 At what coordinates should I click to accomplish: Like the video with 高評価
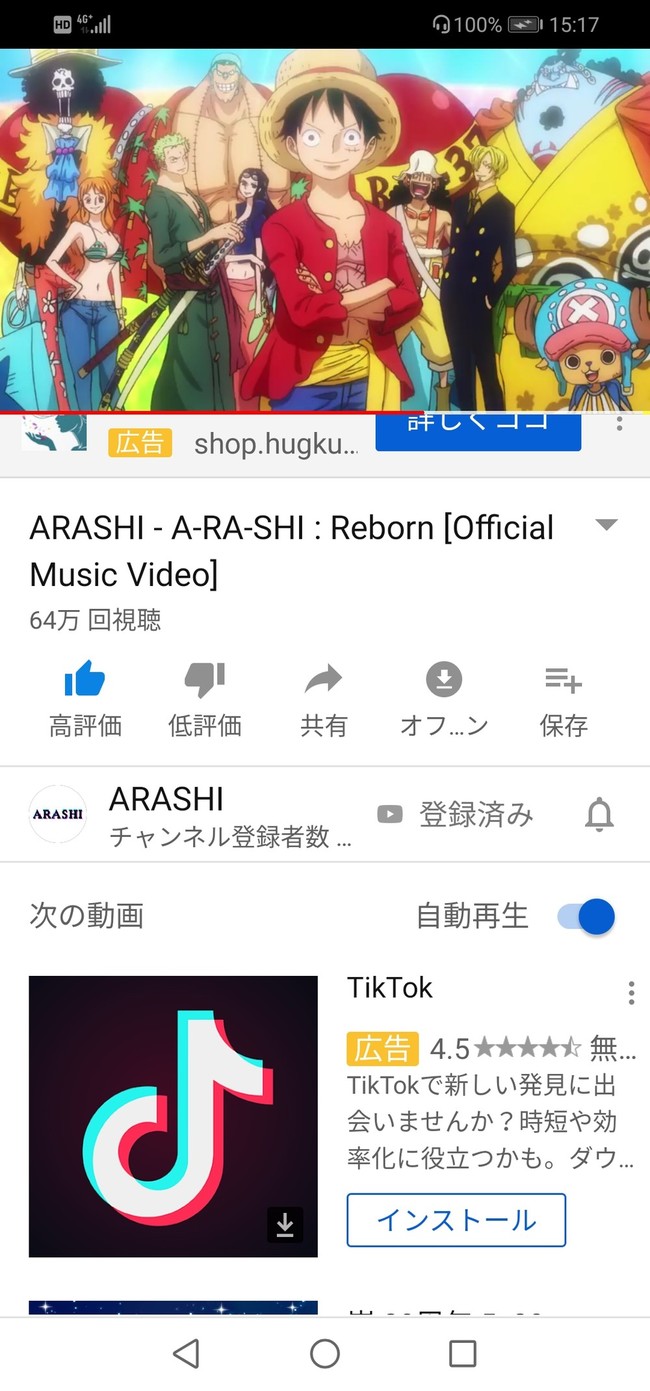click(86, 699)
